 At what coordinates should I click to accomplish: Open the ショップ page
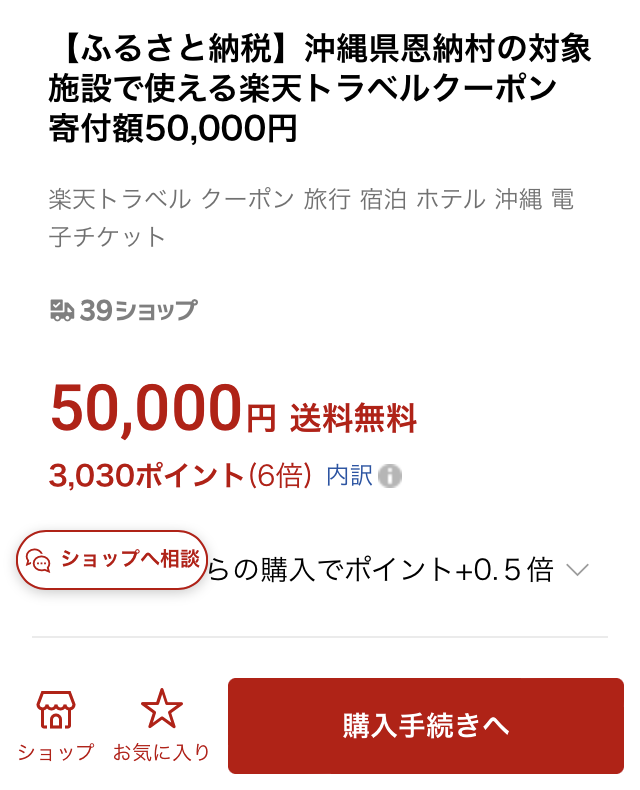pyautogui.click(x=56, y=726)
